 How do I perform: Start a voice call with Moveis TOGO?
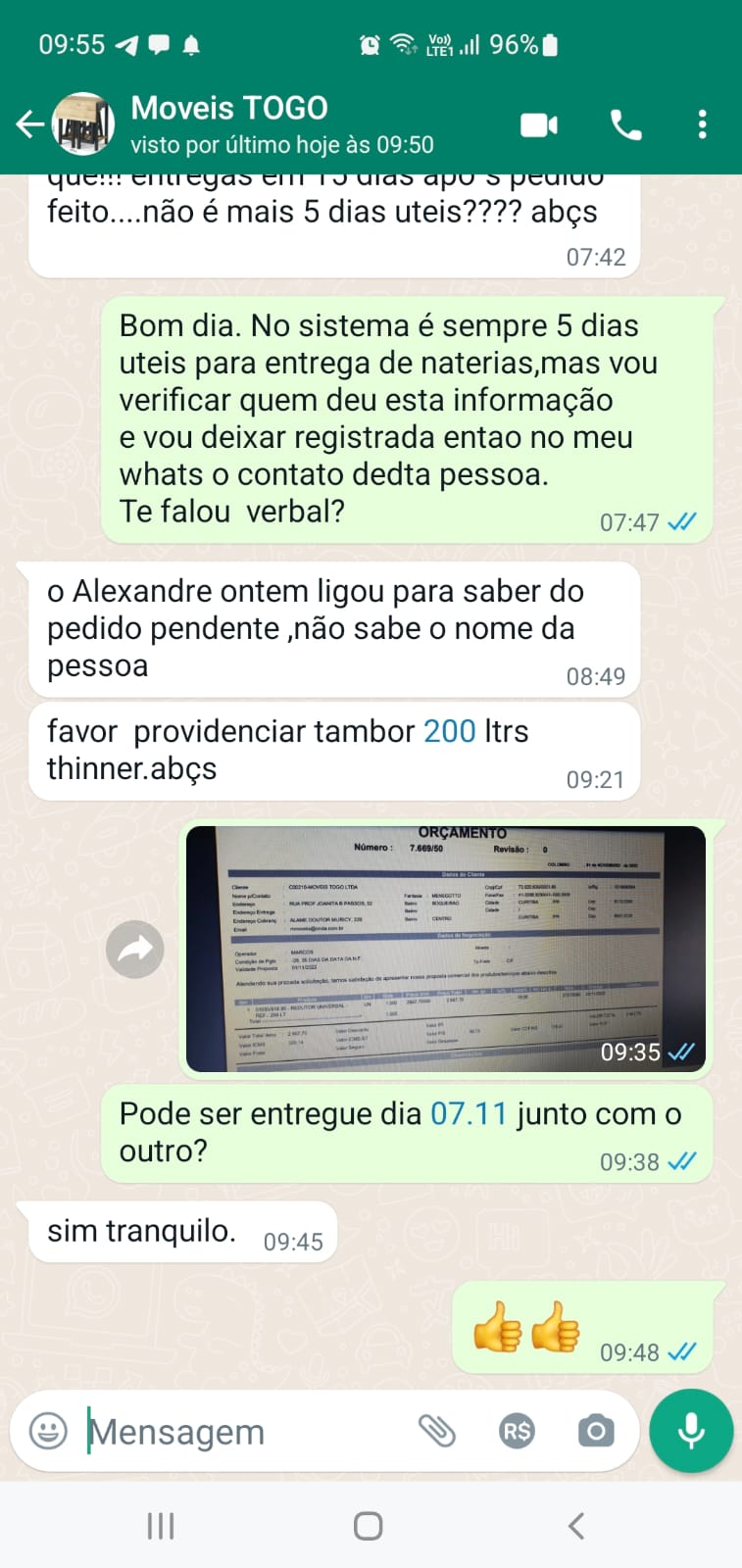[x=625, y=125]
